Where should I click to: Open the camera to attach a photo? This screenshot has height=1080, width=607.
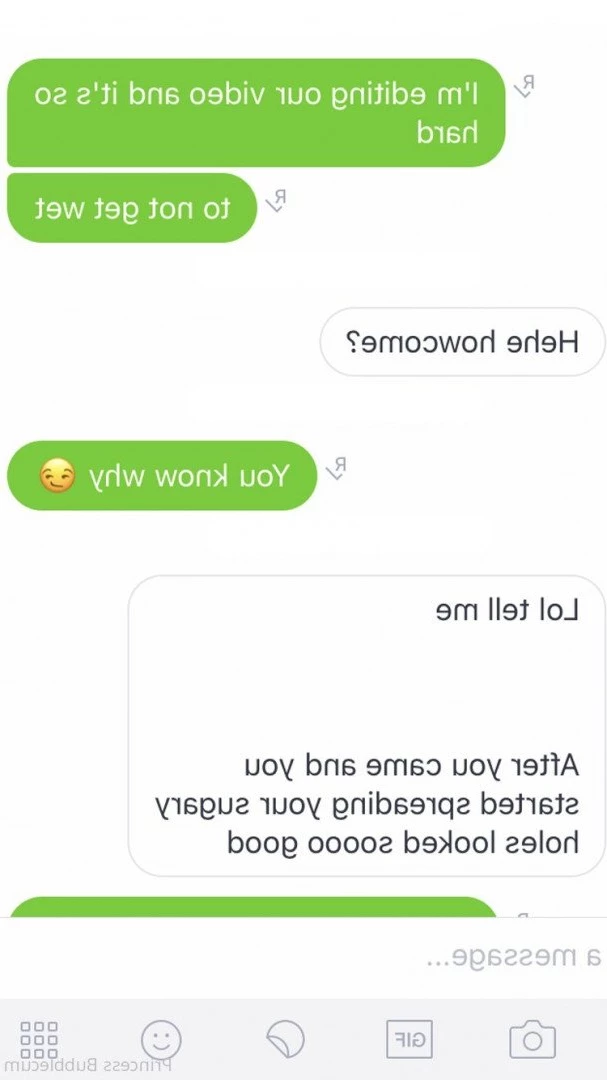coord(532,1039)
